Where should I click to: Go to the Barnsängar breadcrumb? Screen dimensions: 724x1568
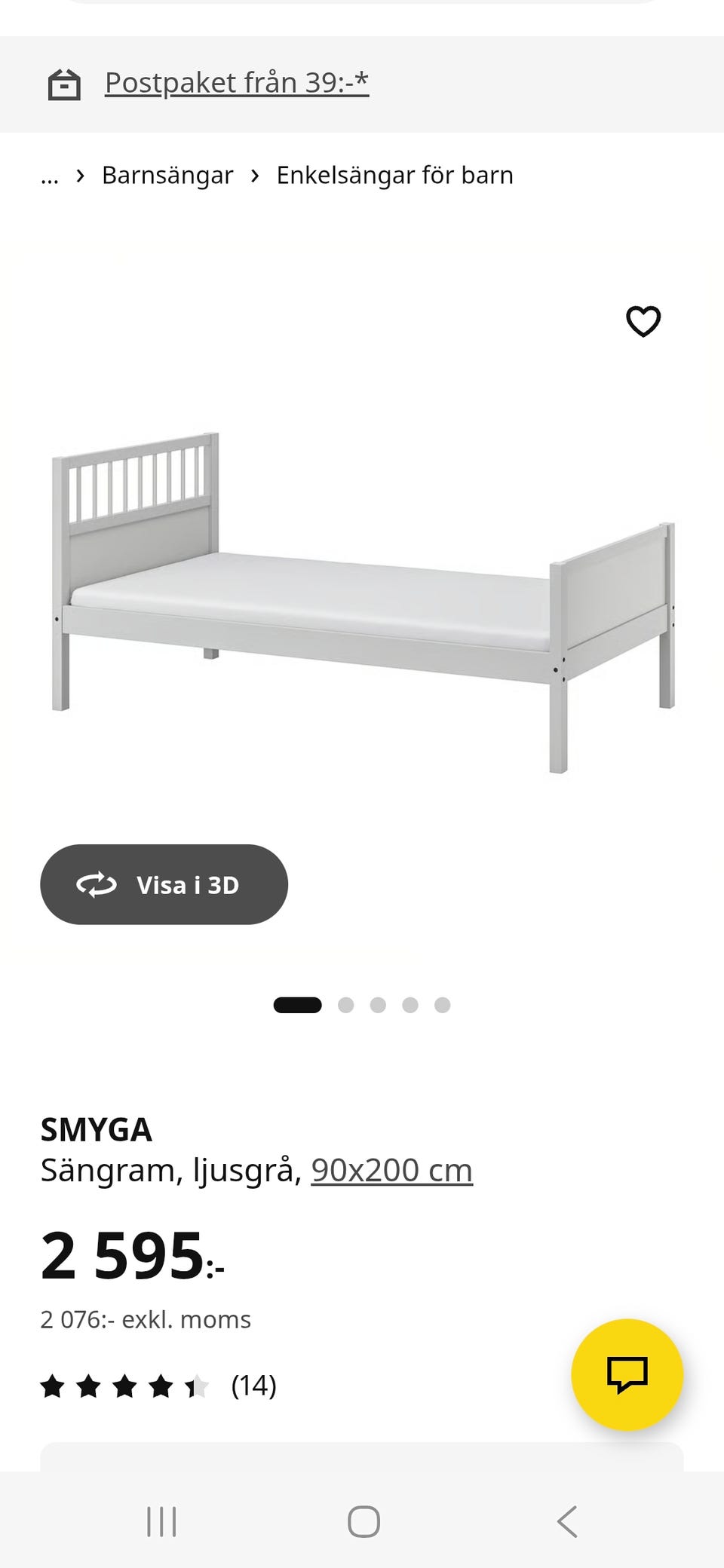click(x=167, y=175)
